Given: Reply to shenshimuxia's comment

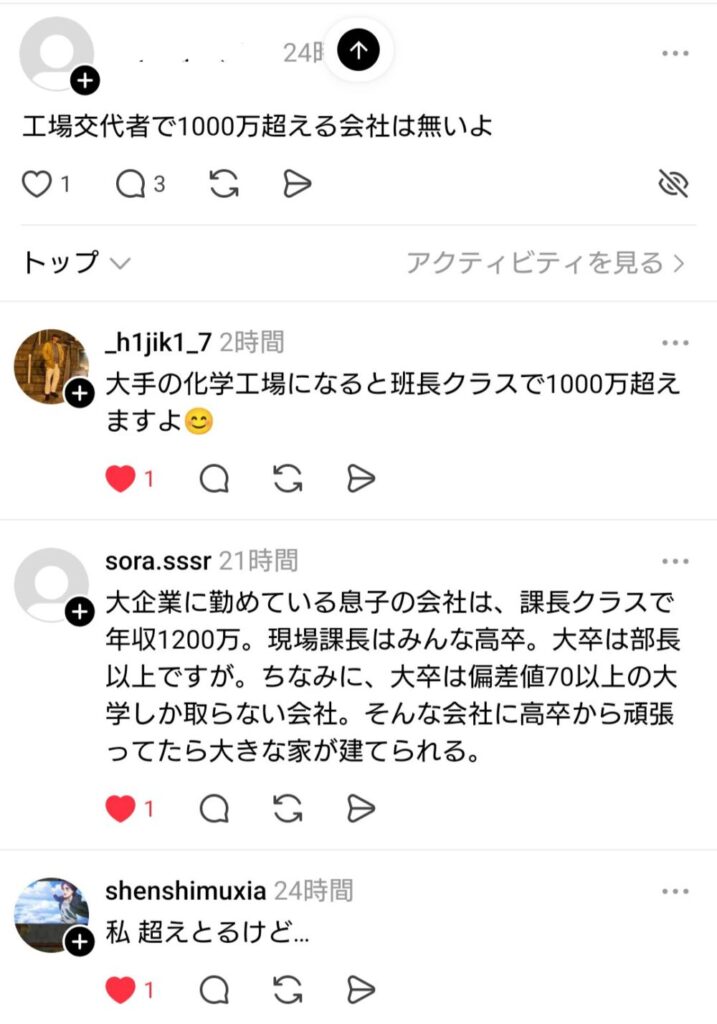Looking at the screenshot, I should pos(214,991).
